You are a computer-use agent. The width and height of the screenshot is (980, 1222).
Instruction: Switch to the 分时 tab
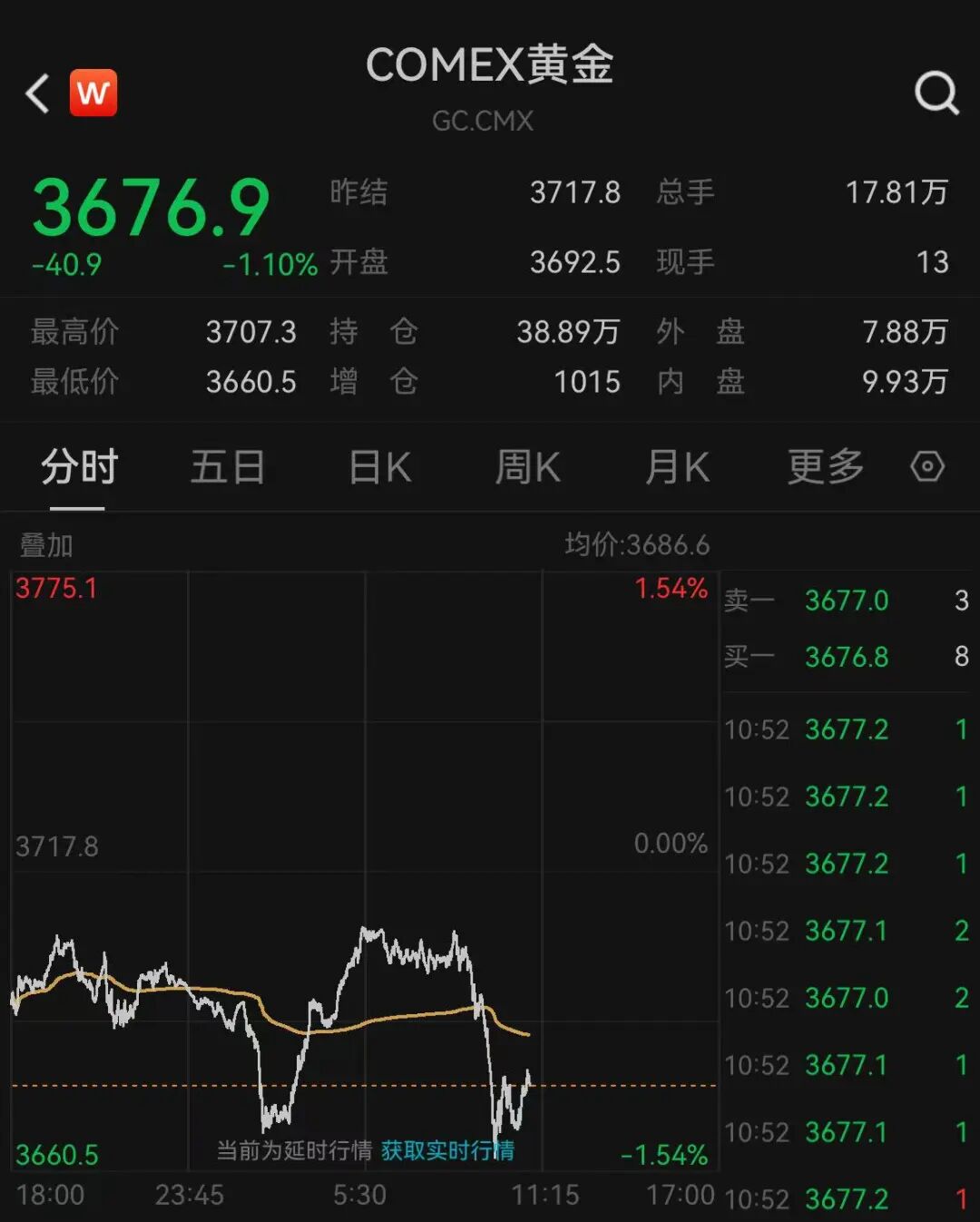click(x=79, y=468)
